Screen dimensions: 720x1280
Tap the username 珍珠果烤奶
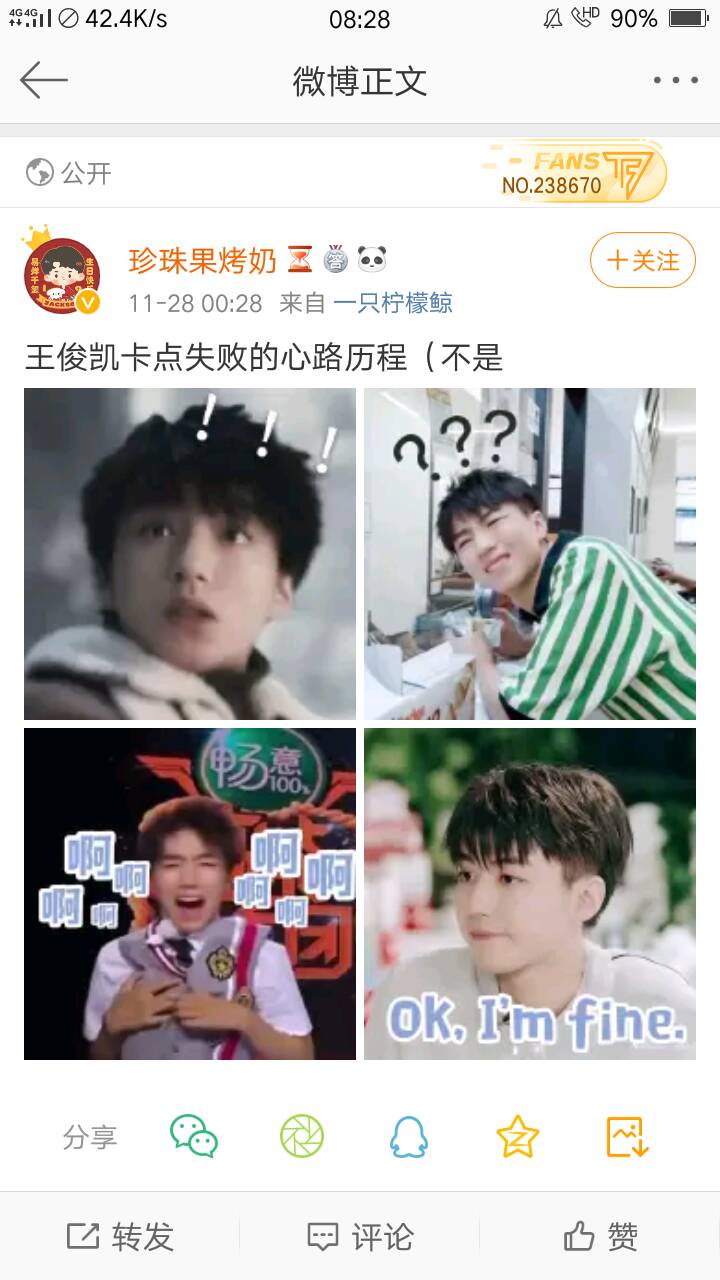click(203, 261)
